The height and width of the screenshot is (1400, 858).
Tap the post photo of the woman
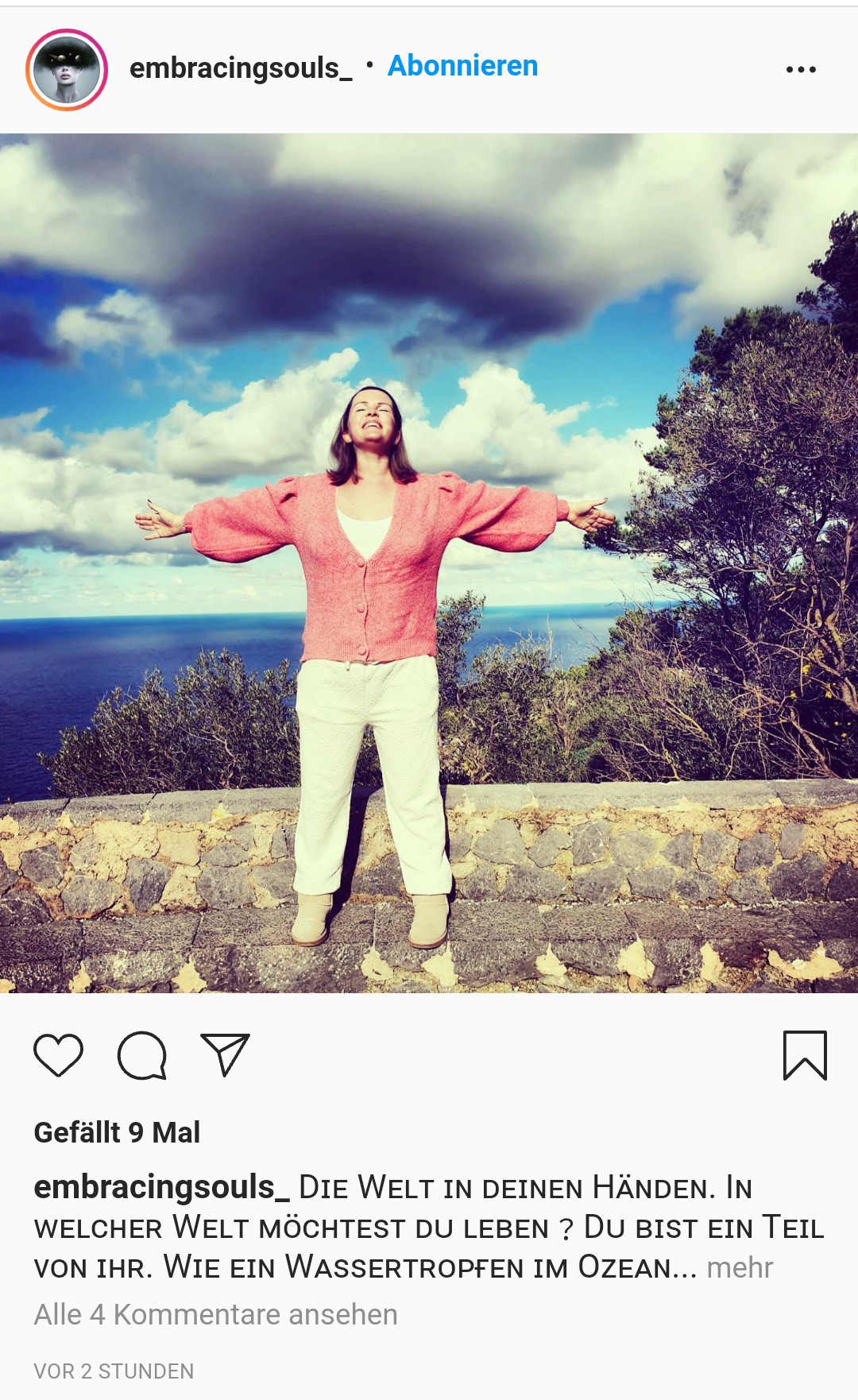coord(429,563)
